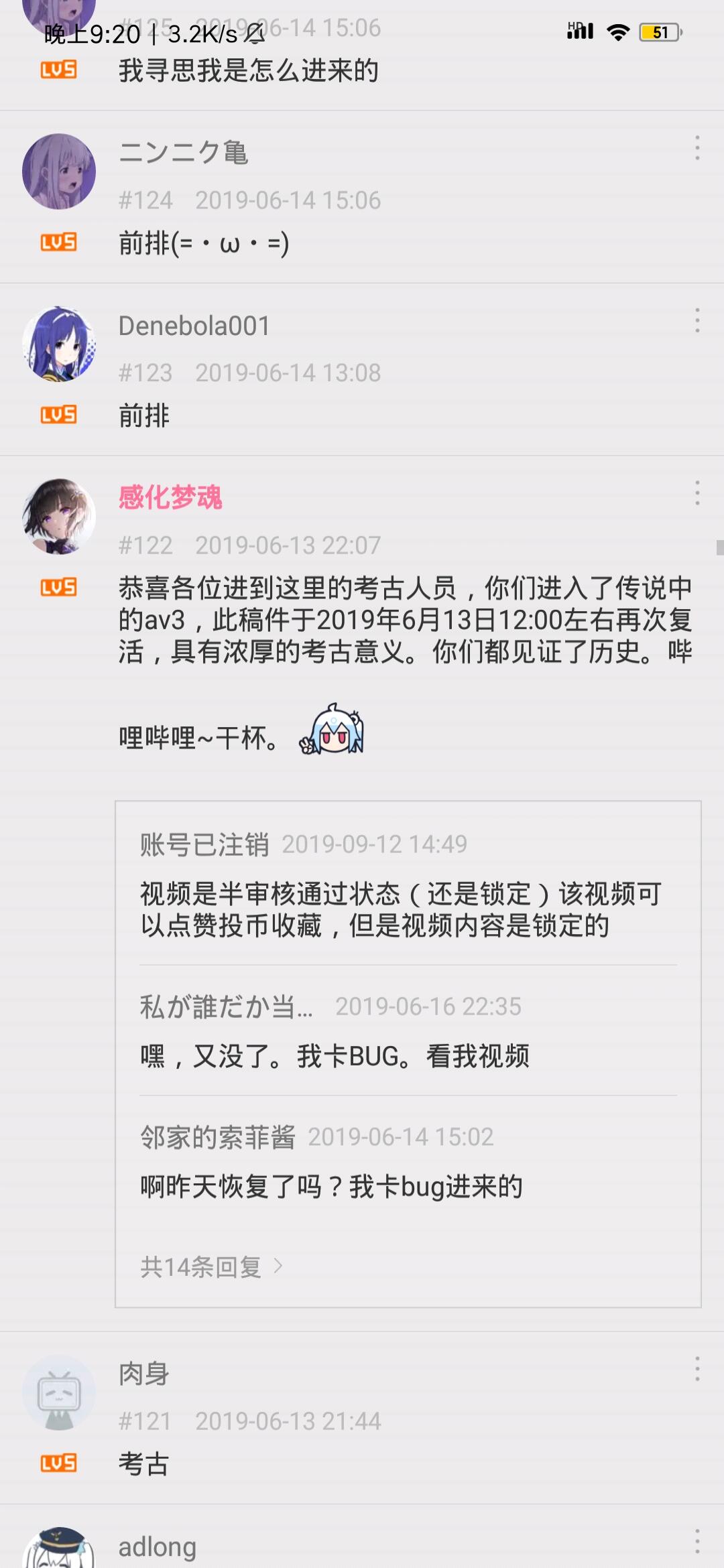The width and height of the screenshot is (724, 1568).
Task: Expand all 14 replies (共14条回复)
Action: coord(211,1266)
